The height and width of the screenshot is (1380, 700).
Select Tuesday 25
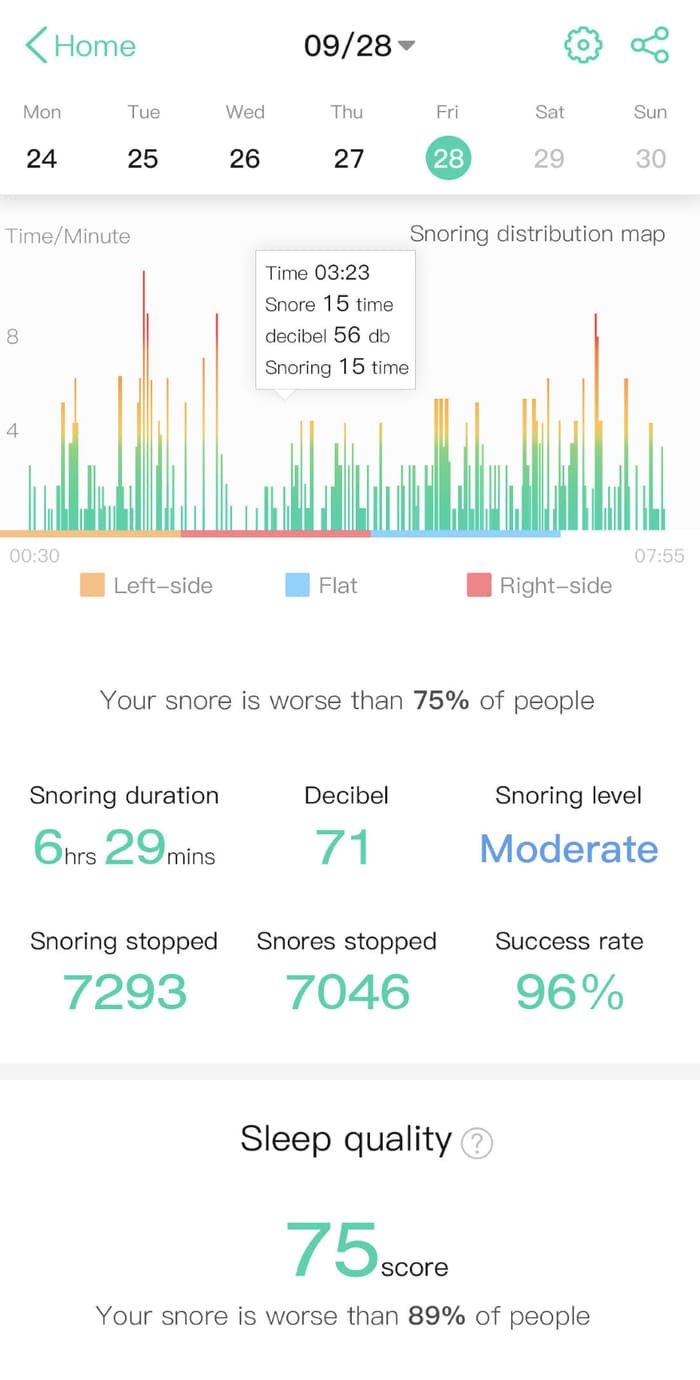(143, 158)
